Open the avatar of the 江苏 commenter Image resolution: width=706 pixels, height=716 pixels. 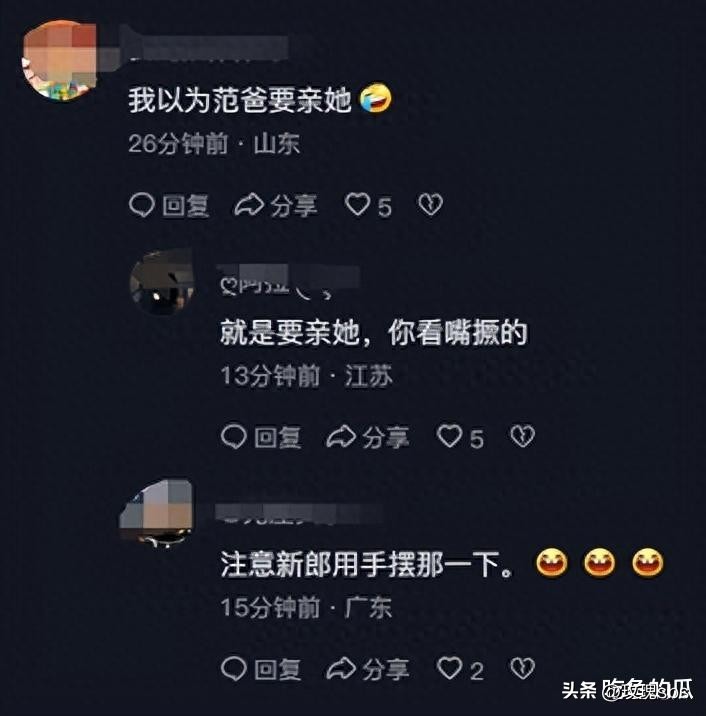[x=162, y=282]
